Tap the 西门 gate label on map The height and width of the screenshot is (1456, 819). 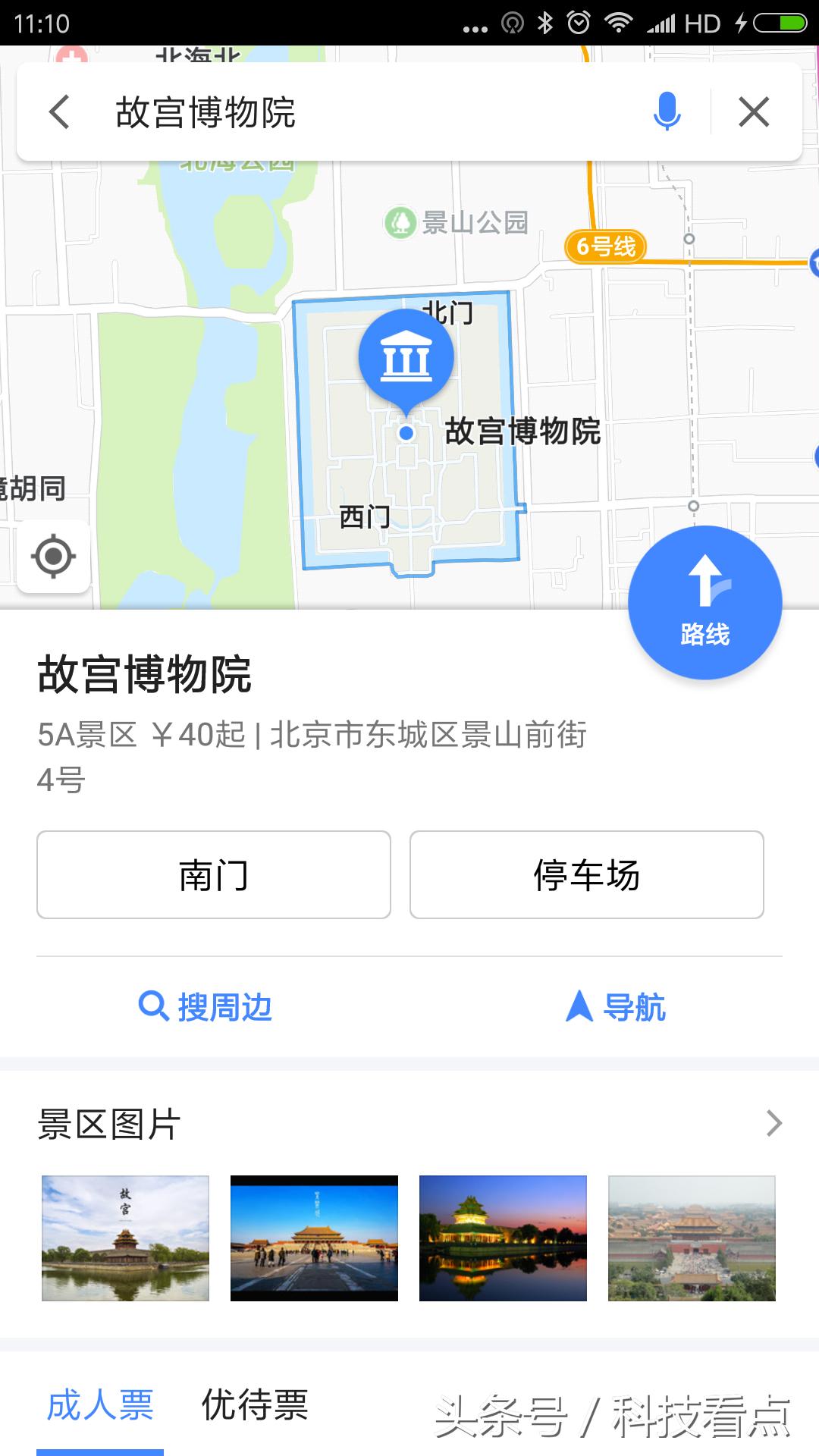coord(366,519)
